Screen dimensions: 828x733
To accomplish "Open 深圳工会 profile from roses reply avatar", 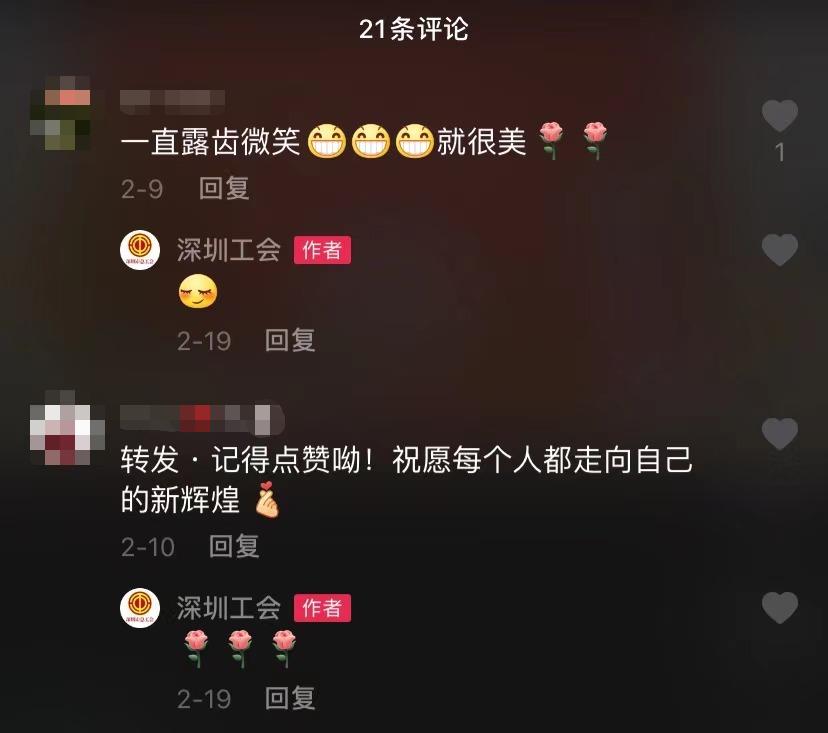I will click(141, 608).
